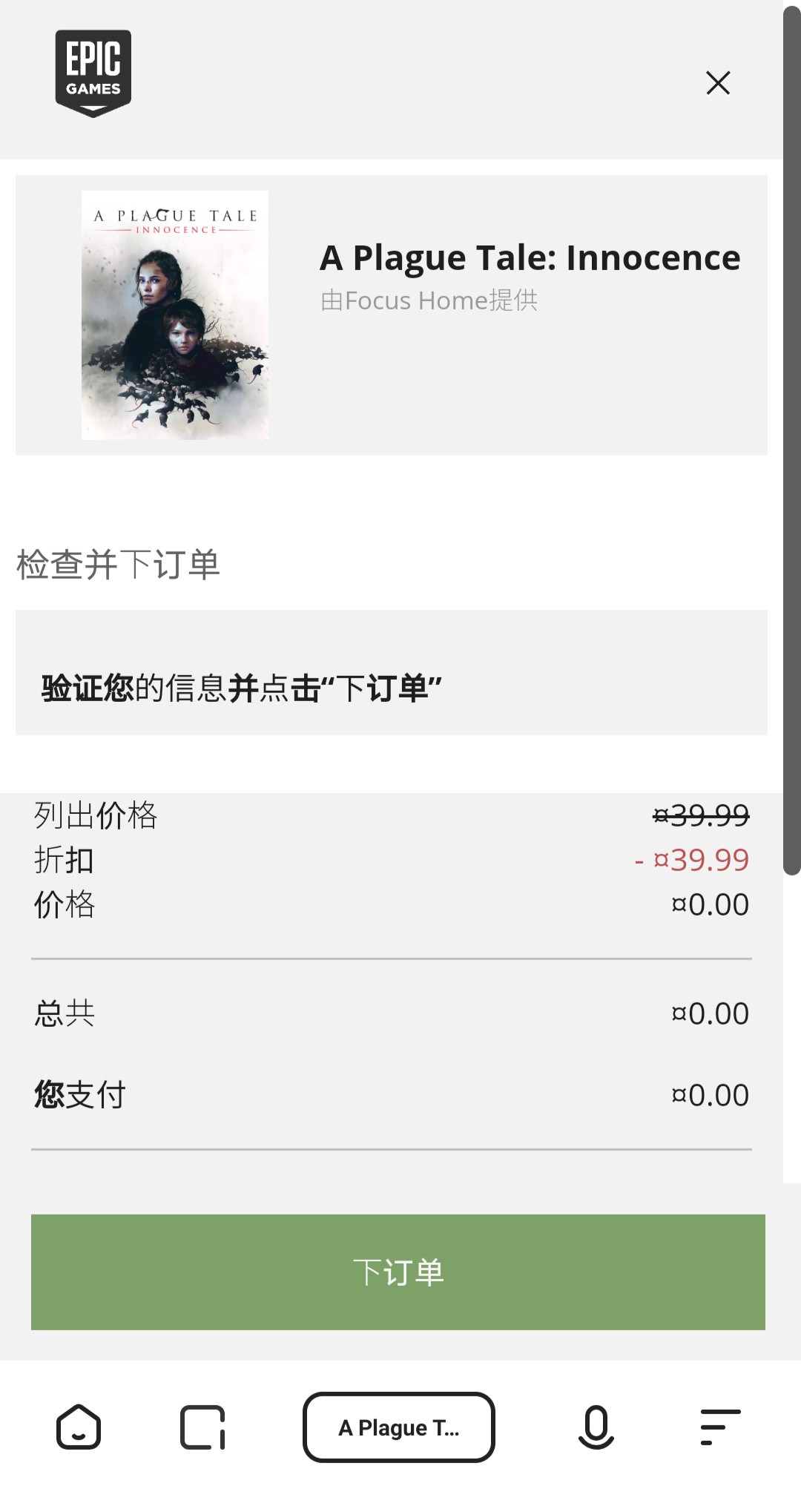The height and width of the screenshot is (1512, 801).
Task: Open the browser tabs switcher
Action: [x=202, y=1427]
